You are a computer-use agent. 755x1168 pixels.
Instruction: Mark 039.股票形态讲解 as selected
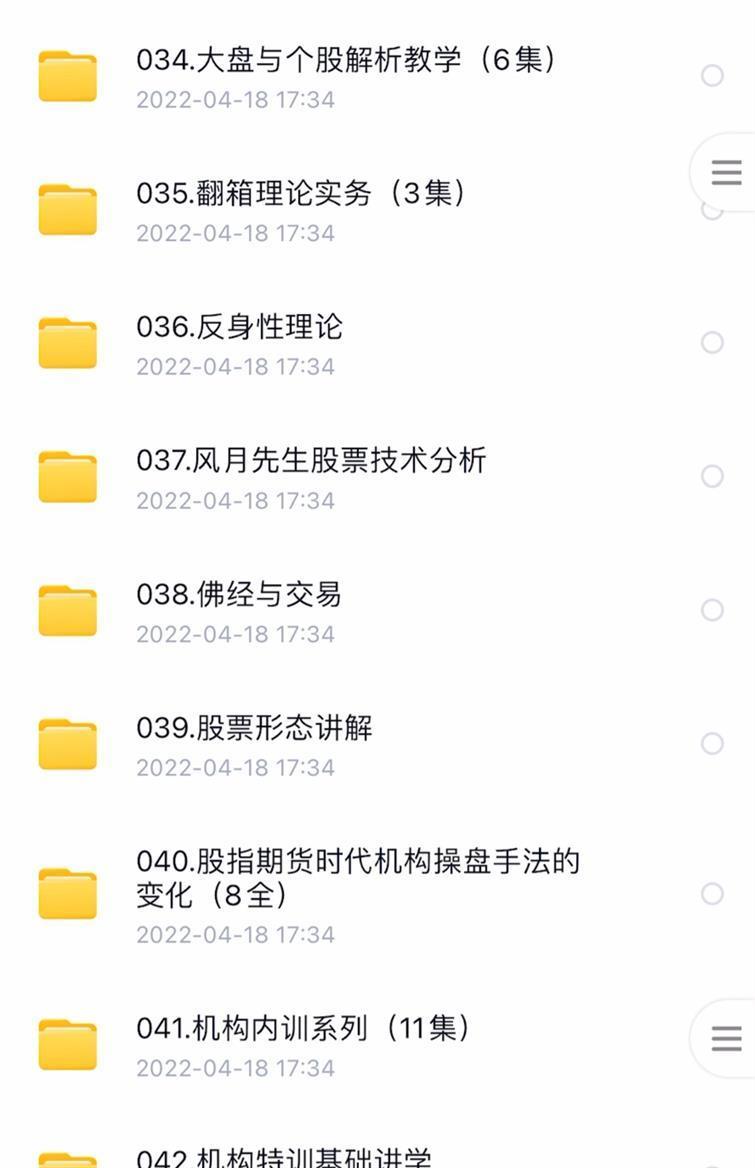pos(712,744)
